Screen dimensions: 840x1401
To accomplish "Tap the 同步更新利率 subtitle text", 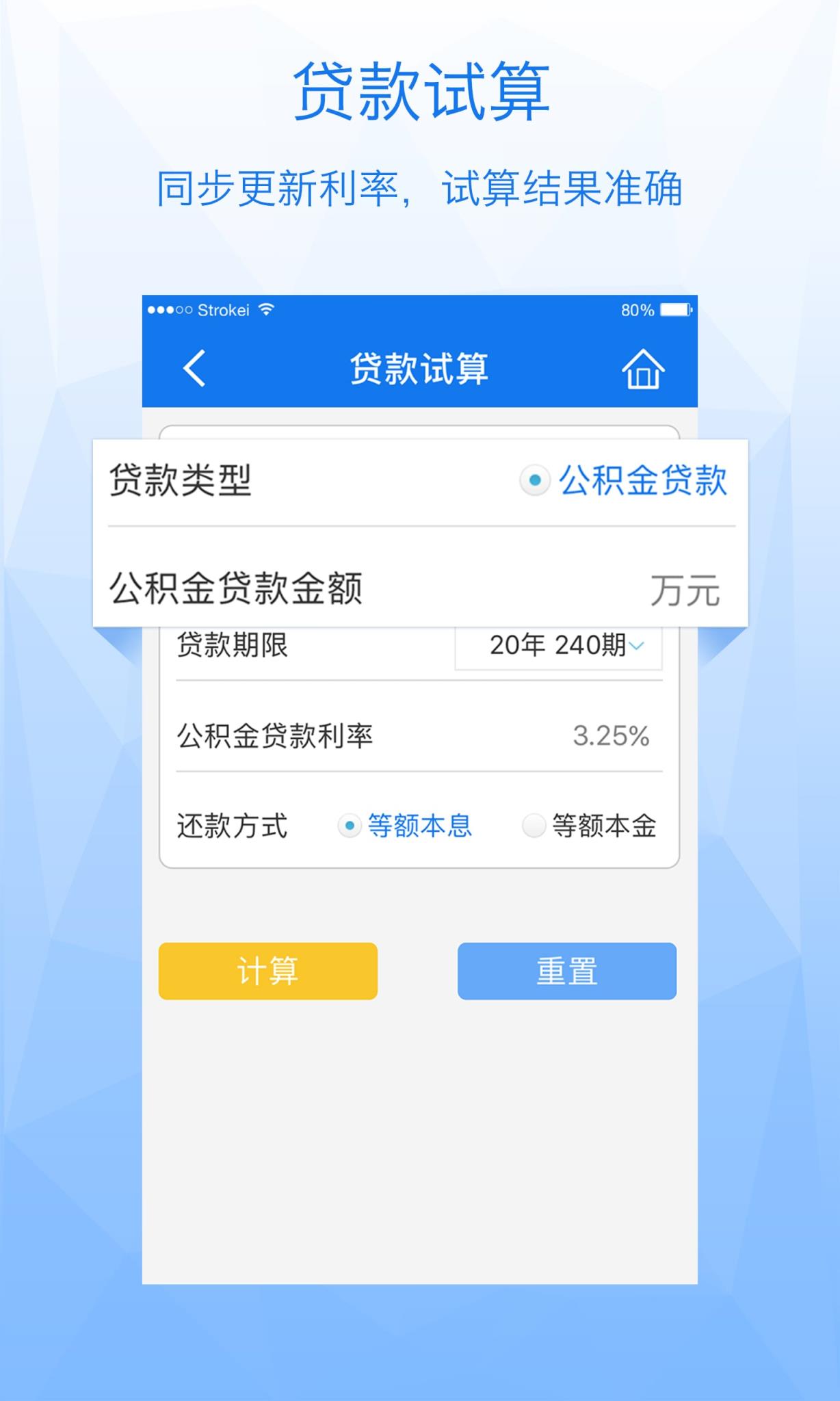I will pyautogui.click(x=420, y=183).
